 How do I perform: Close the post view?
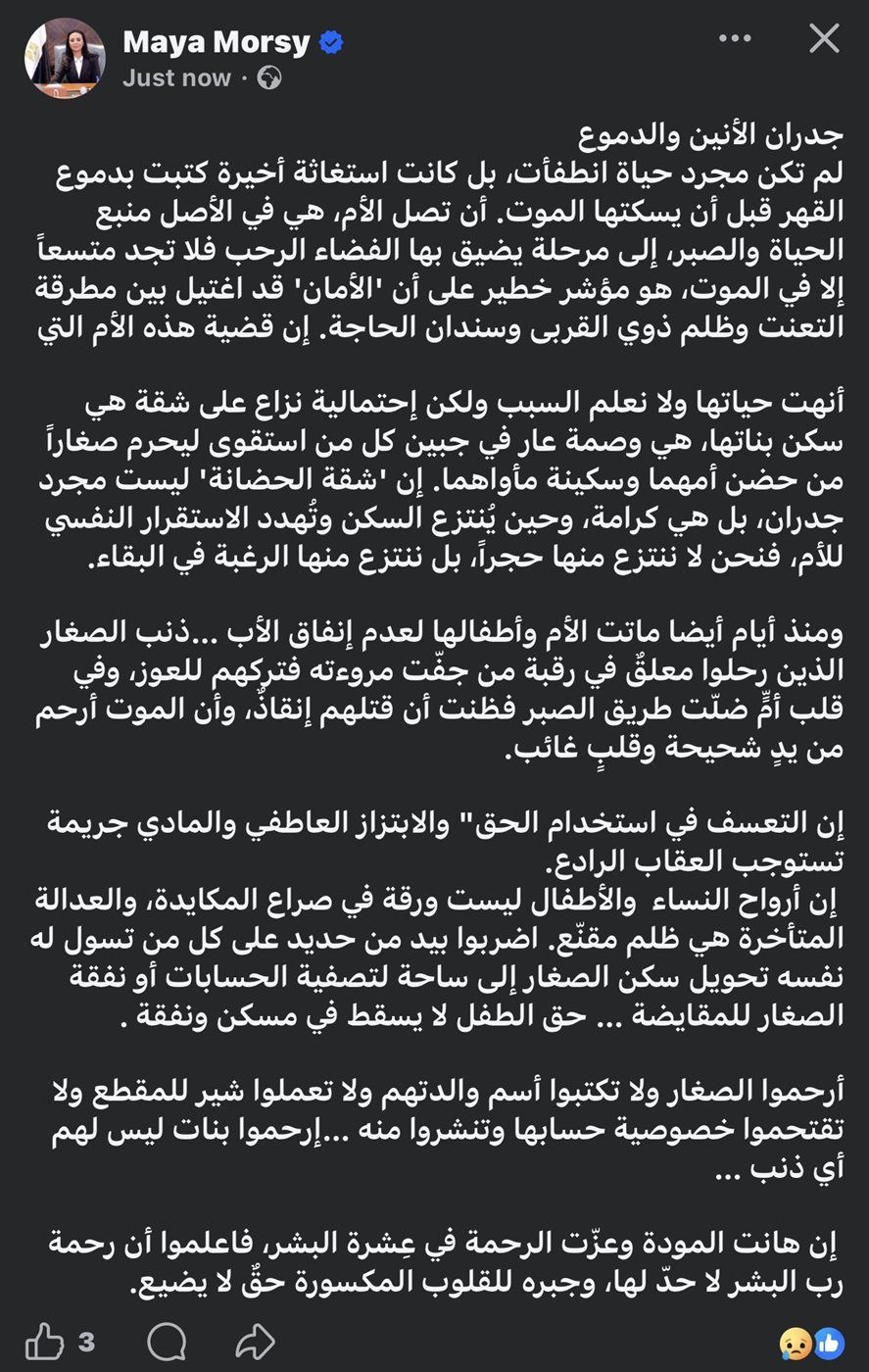(x=824, y=39)
